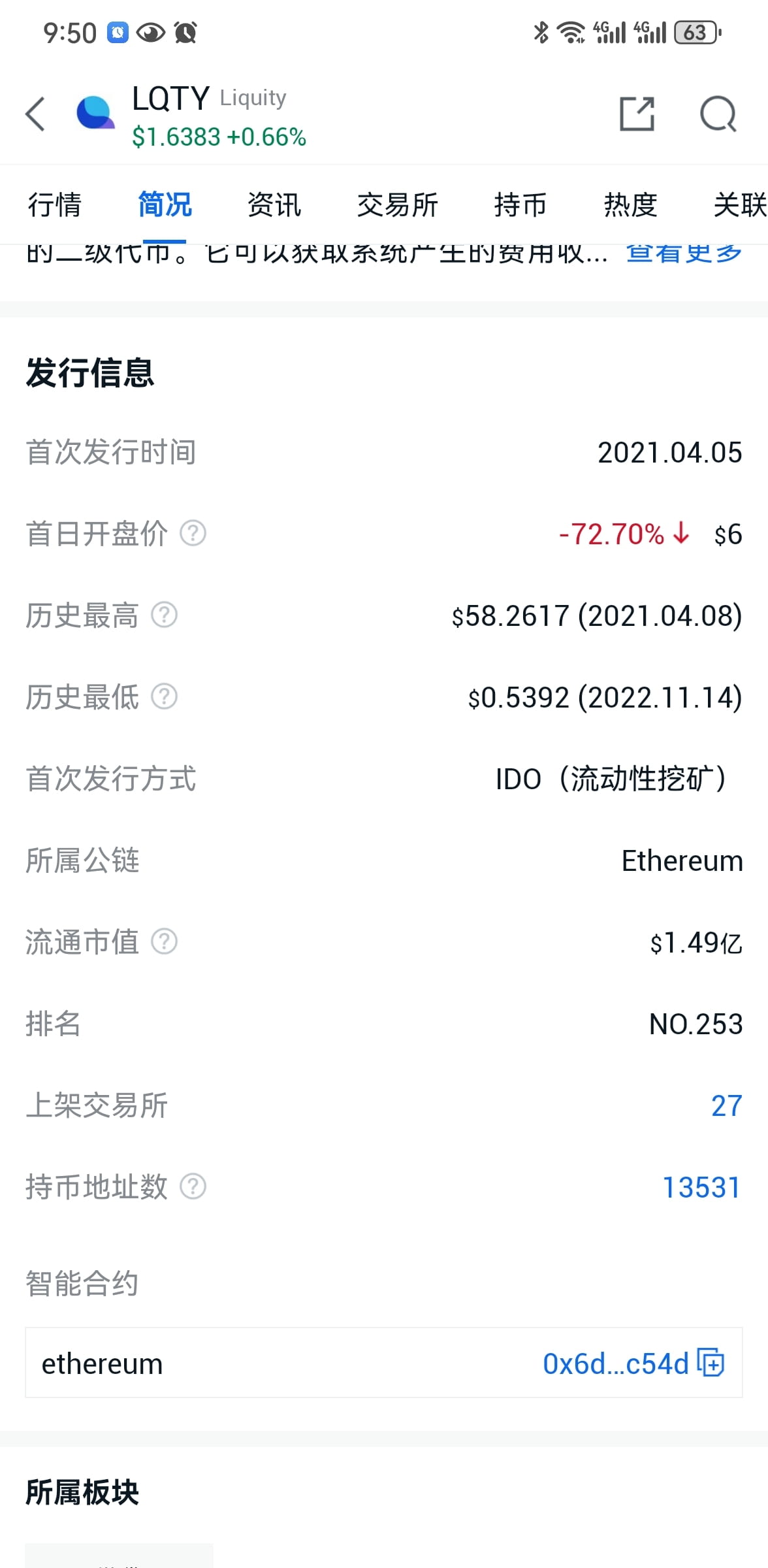Open the 持币 tab

coord(520,204)
